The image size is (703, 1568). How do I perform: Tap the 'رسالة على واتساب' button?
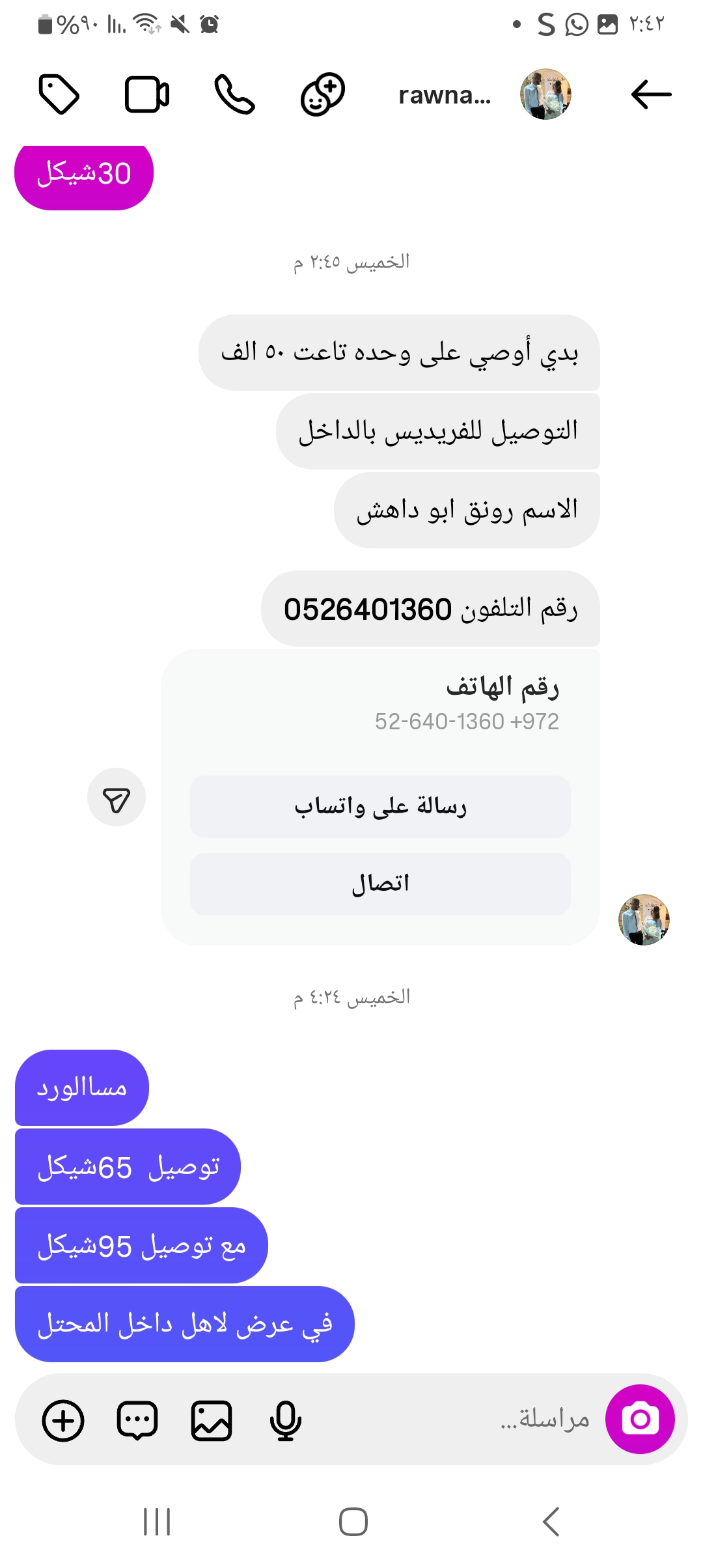pos(380,806)
